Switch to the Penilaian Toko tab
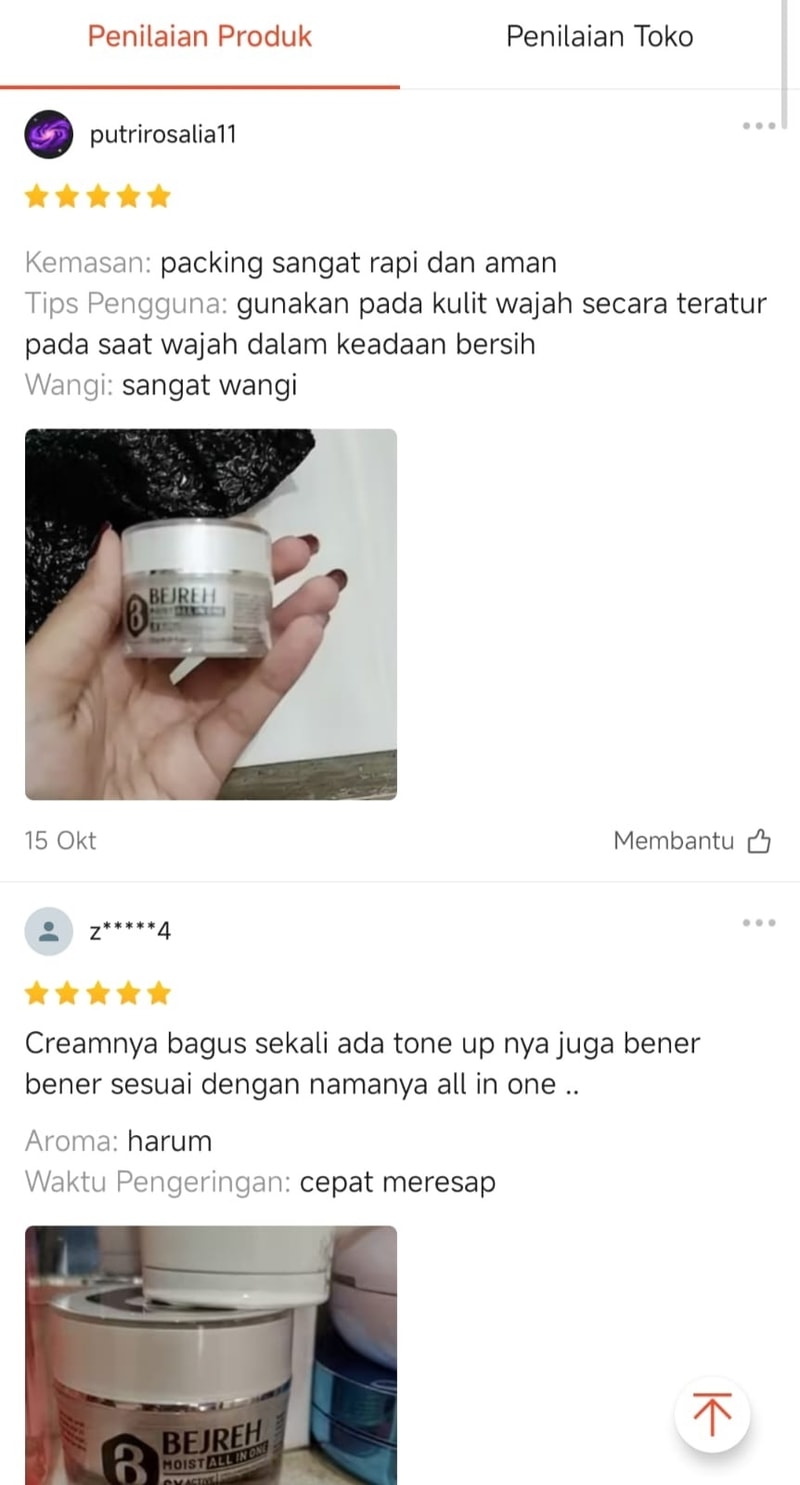This screenshot has width=800, height=1485. (x=599, y=38)
